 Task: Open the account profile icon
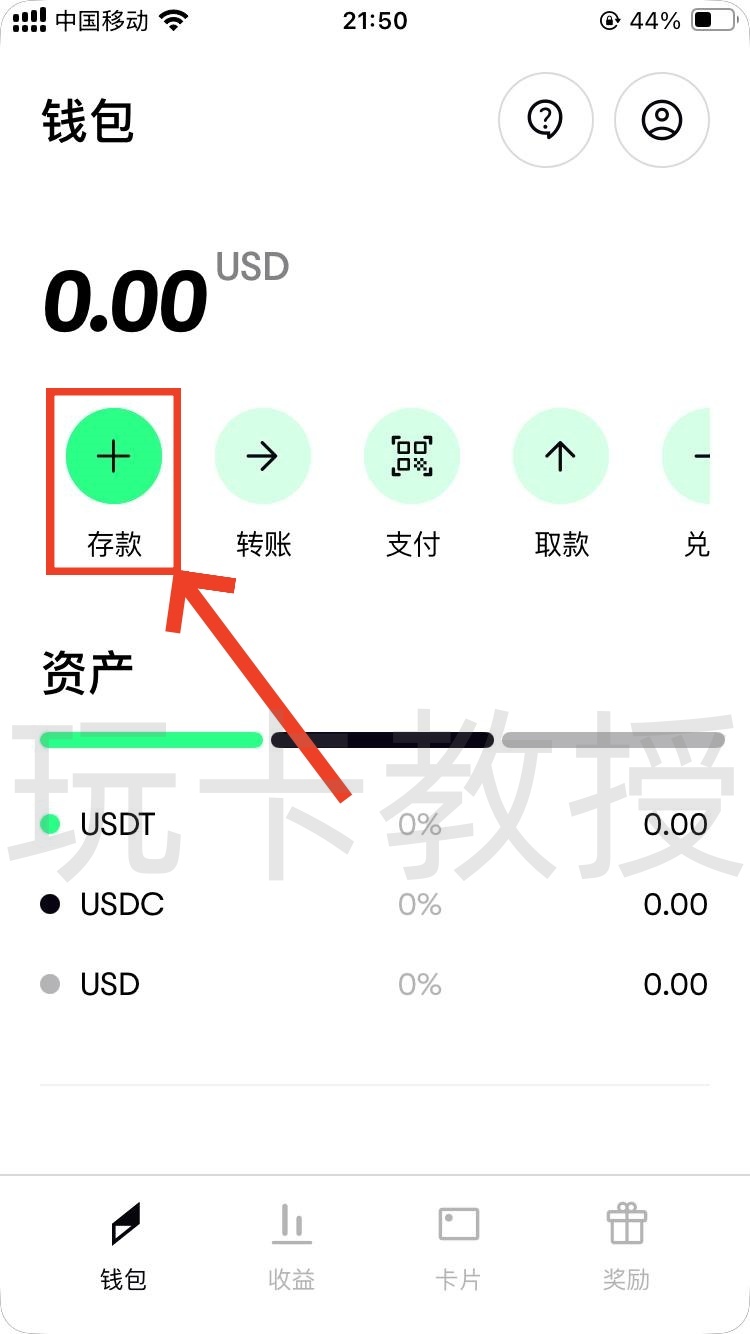pos(661,120)
